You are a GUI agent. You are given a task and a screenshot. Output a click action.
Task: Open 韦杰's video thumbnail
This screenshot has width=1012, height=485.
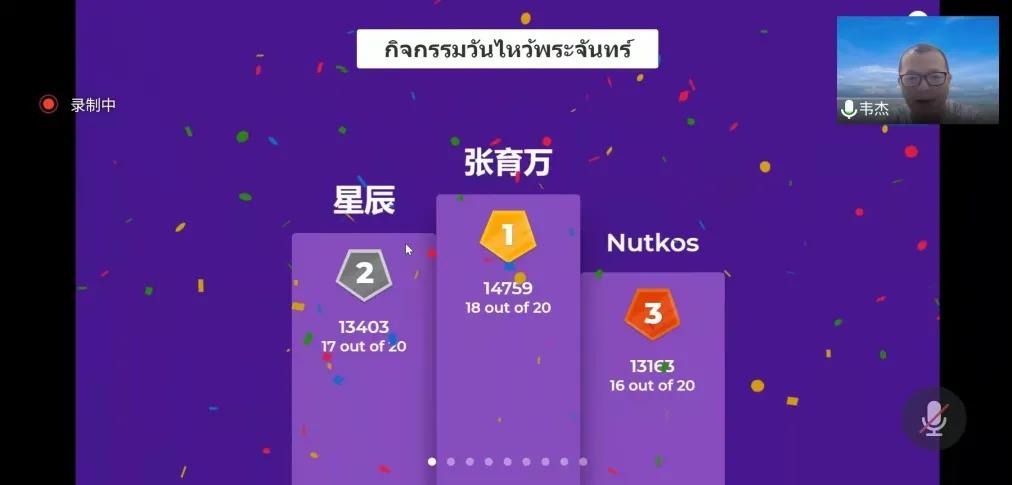tap(917, 70)
